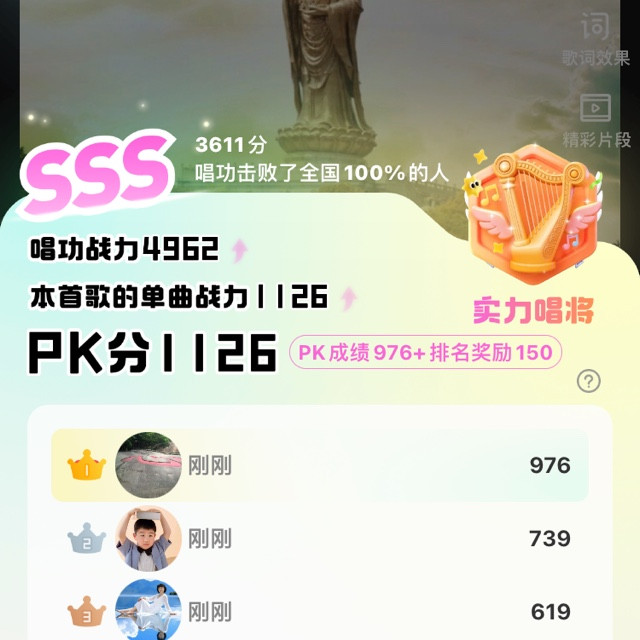The image size is (640, 640).
Task: Open the 歌词效果 lyrics effect option
Action: coord(596,39)
